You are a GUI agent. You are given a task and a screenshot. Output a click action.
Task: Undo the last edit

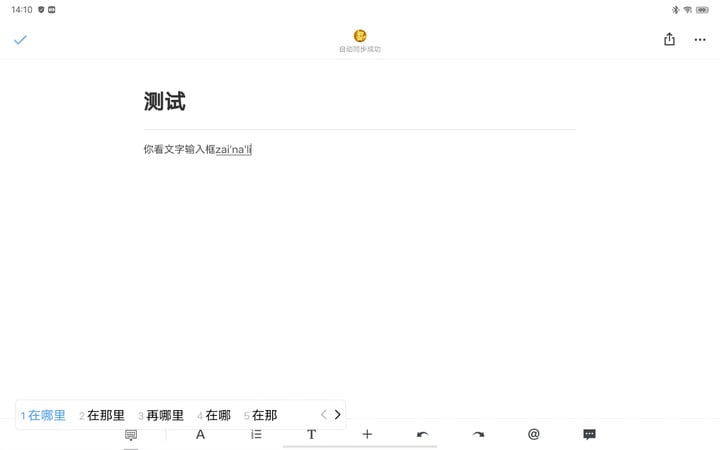[x=422, y=435]
